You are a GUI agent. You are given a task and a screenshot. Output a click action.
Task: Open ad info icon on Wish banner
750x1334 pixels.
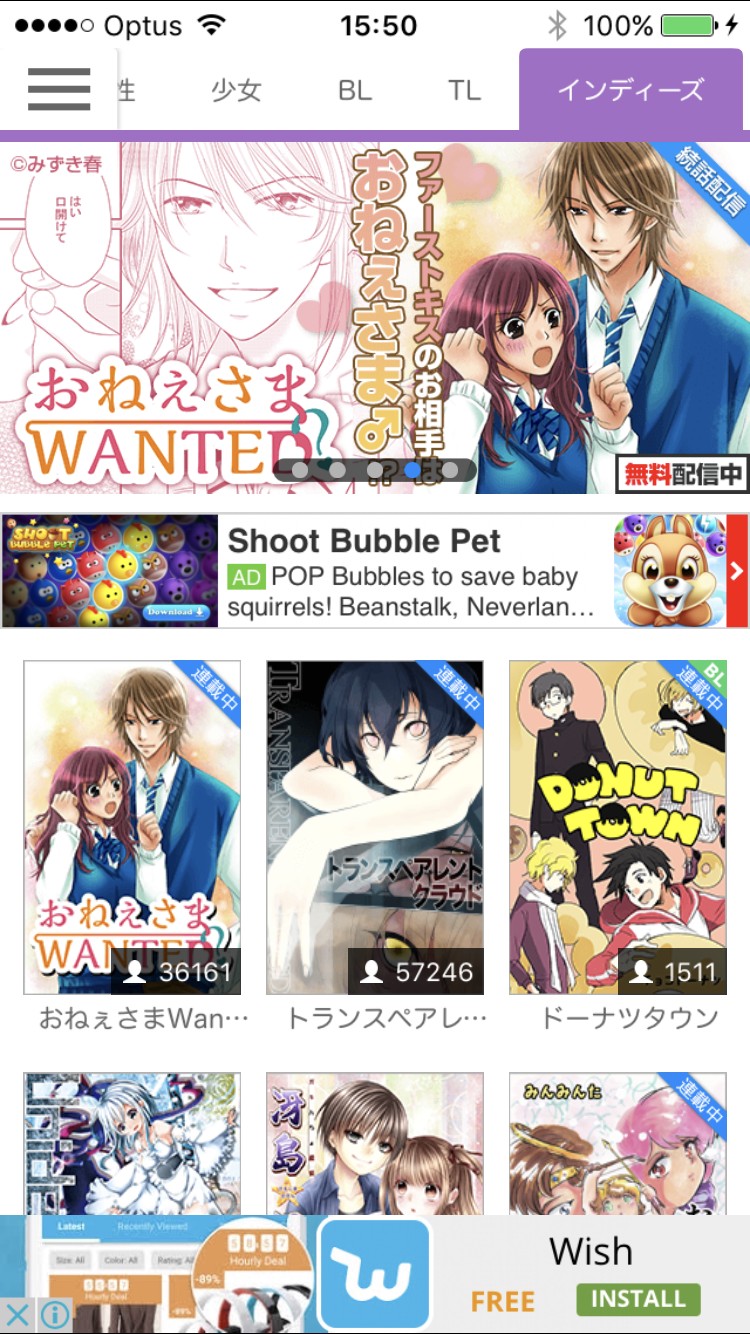(x=53, y=1313)
